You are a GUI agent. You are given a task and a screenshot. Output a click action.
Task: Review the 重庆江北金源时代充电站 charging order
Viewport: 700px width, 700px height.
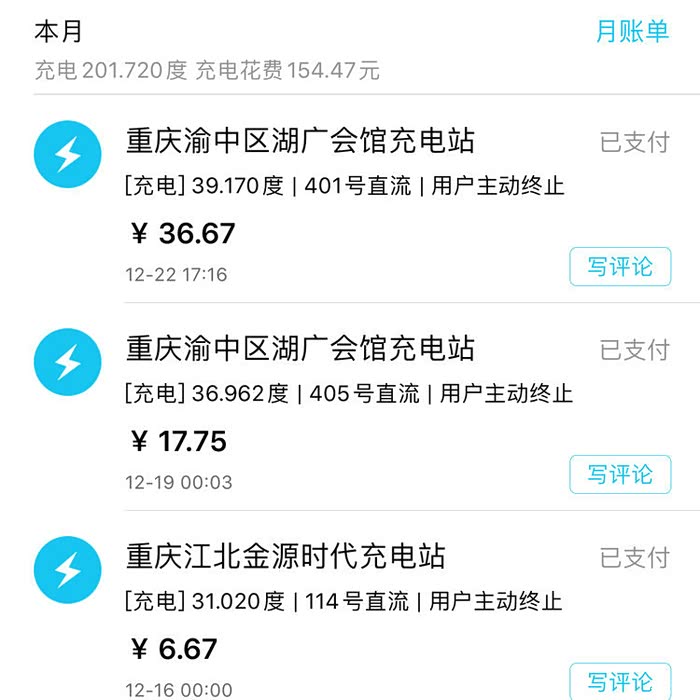[620, 681]
